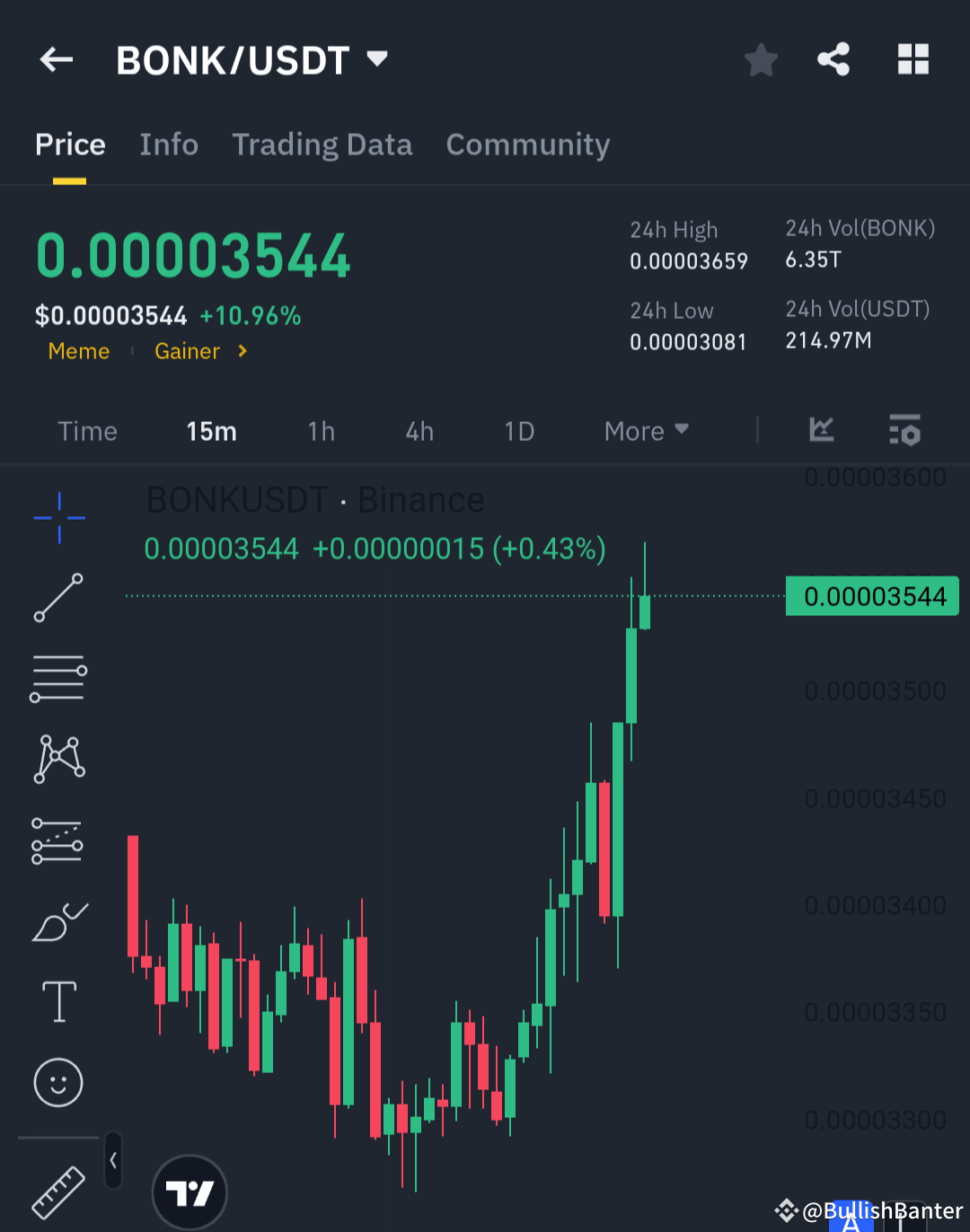
Task: Toggle BONK/USDT as a favorite star
Action: coord(761,59)
